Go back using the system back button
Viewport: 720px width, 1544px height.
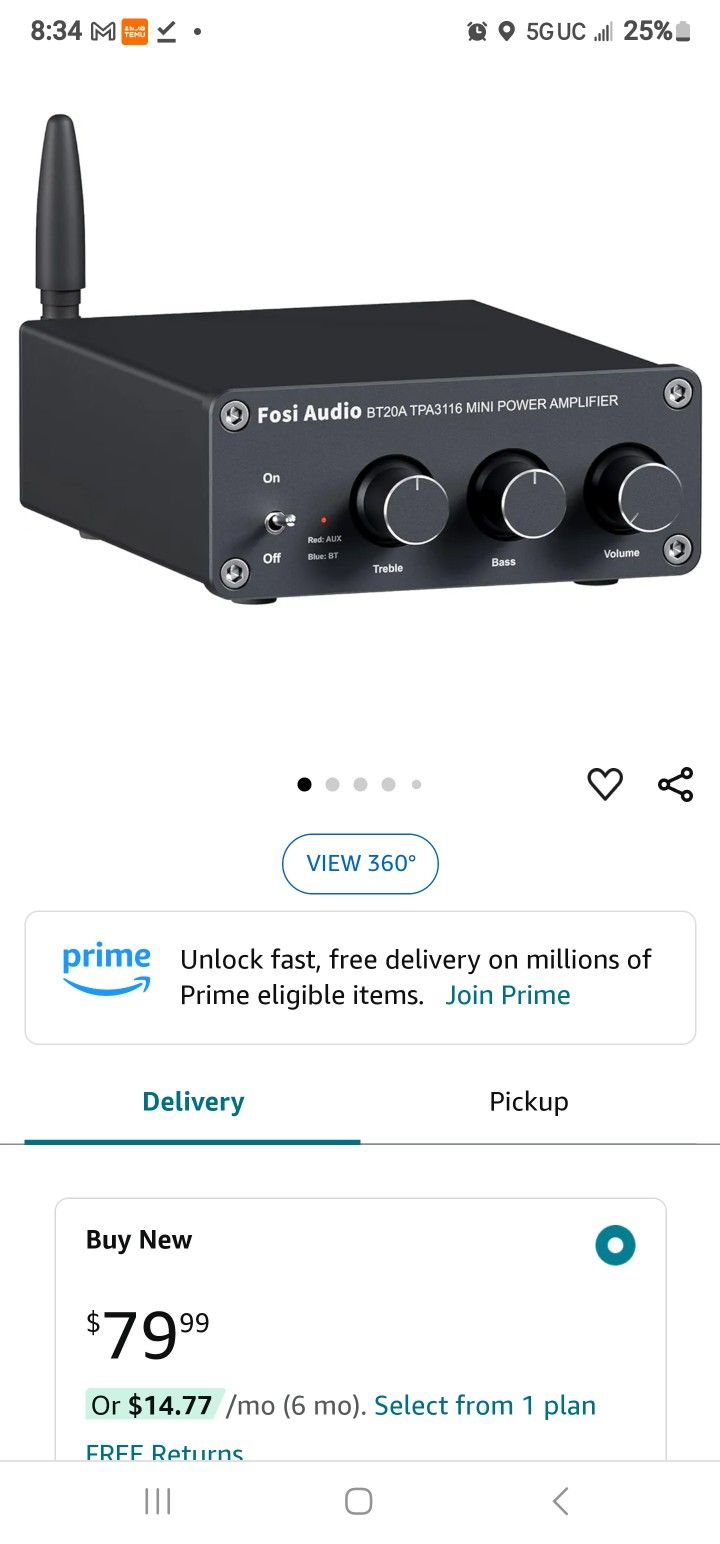pyautogui.click(x=560, y=1501)
